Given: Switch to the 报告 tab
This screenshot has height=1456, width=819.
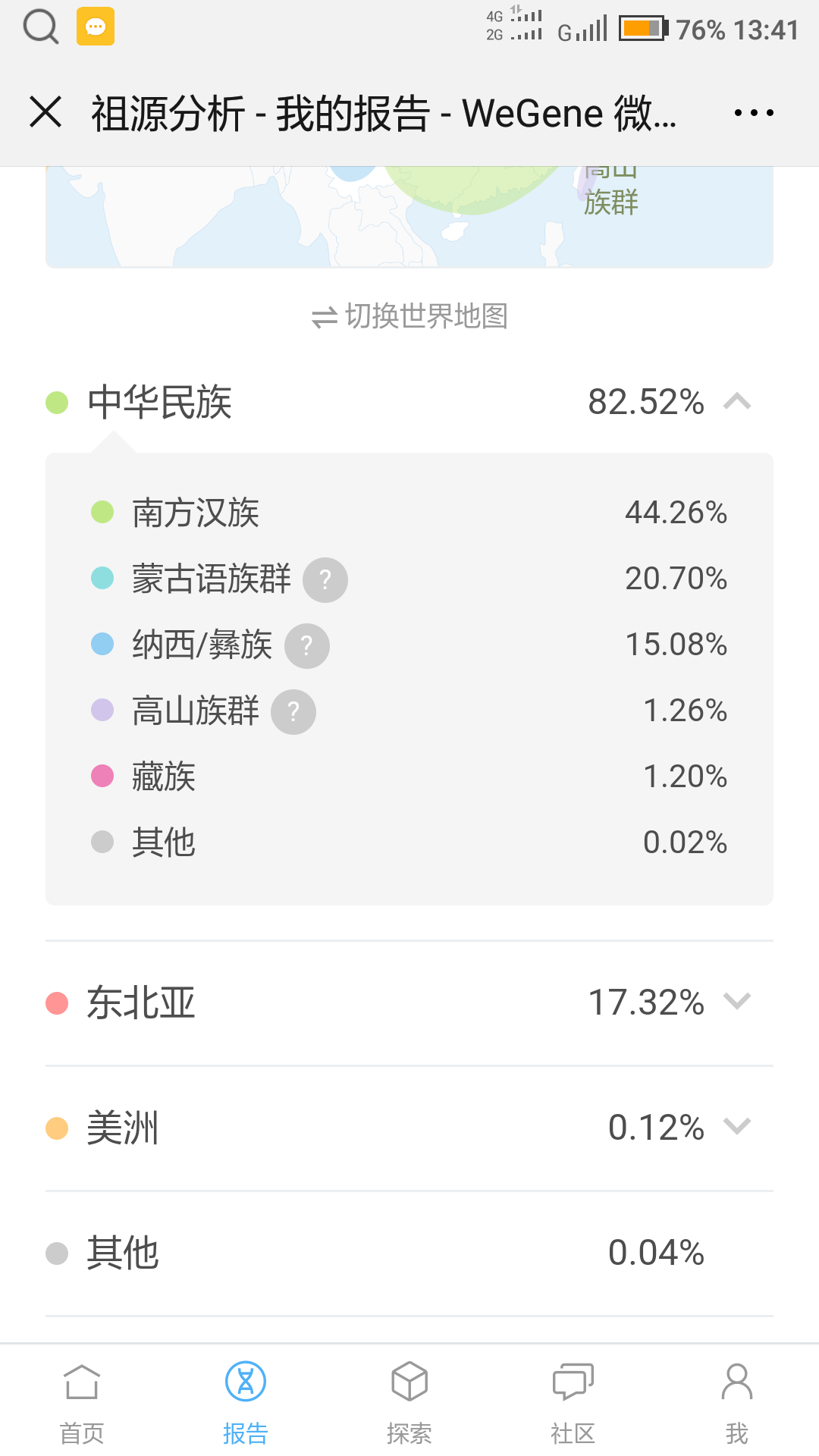Looking at the screenshot, I should [246, 1403].
